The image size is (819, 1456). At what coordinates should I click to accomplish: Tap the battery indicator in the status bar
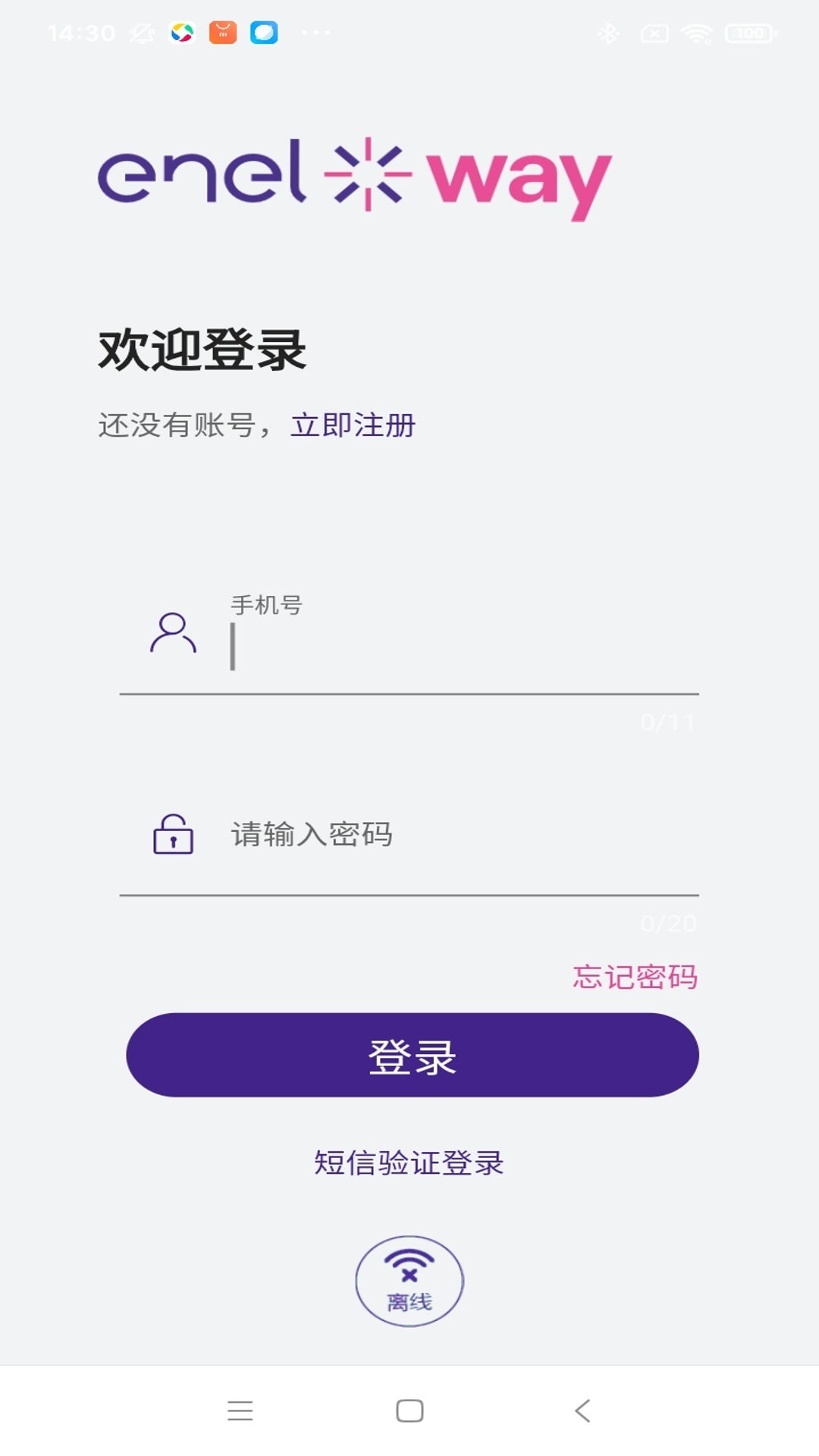coord(749,32)
